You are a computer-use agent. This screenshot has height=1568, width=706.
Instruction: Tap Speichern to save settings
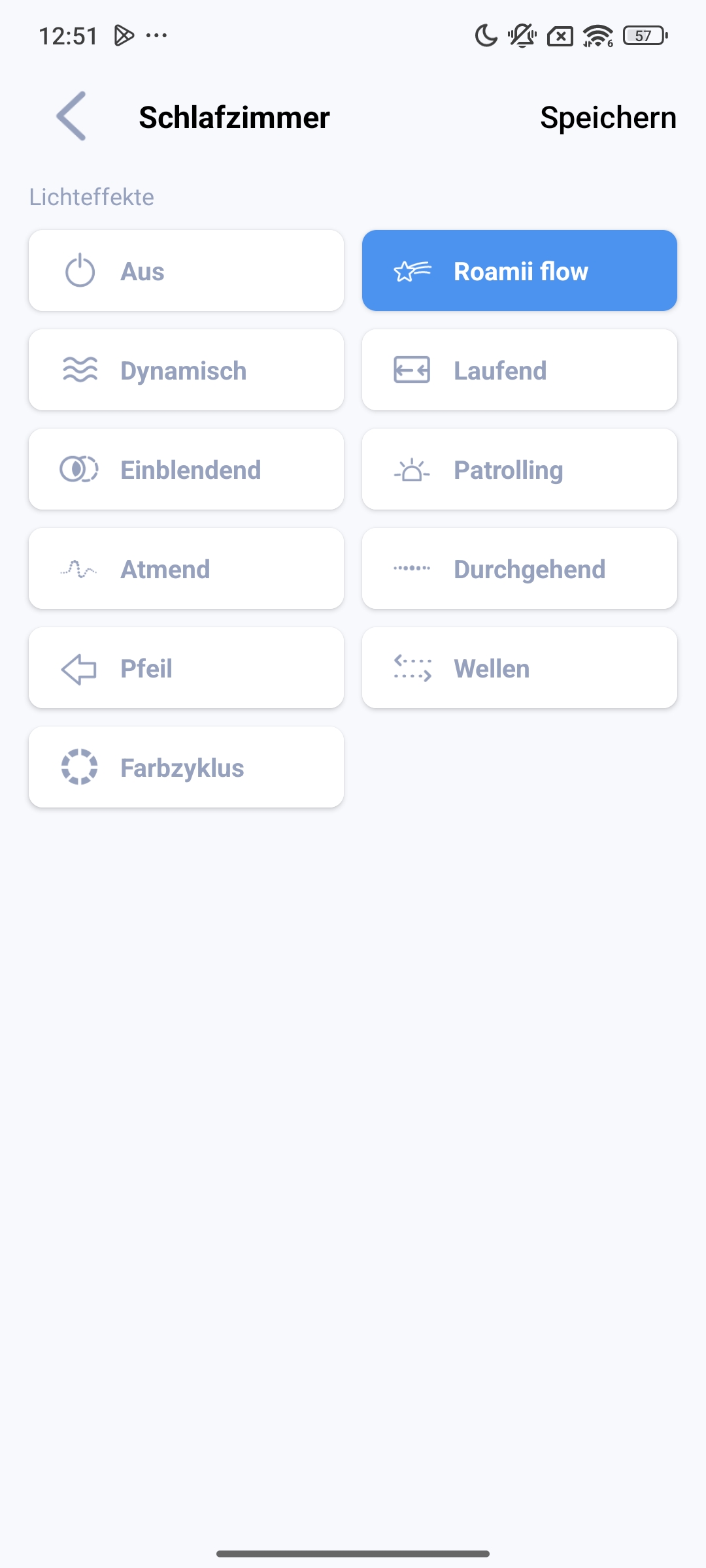point(608,118)
